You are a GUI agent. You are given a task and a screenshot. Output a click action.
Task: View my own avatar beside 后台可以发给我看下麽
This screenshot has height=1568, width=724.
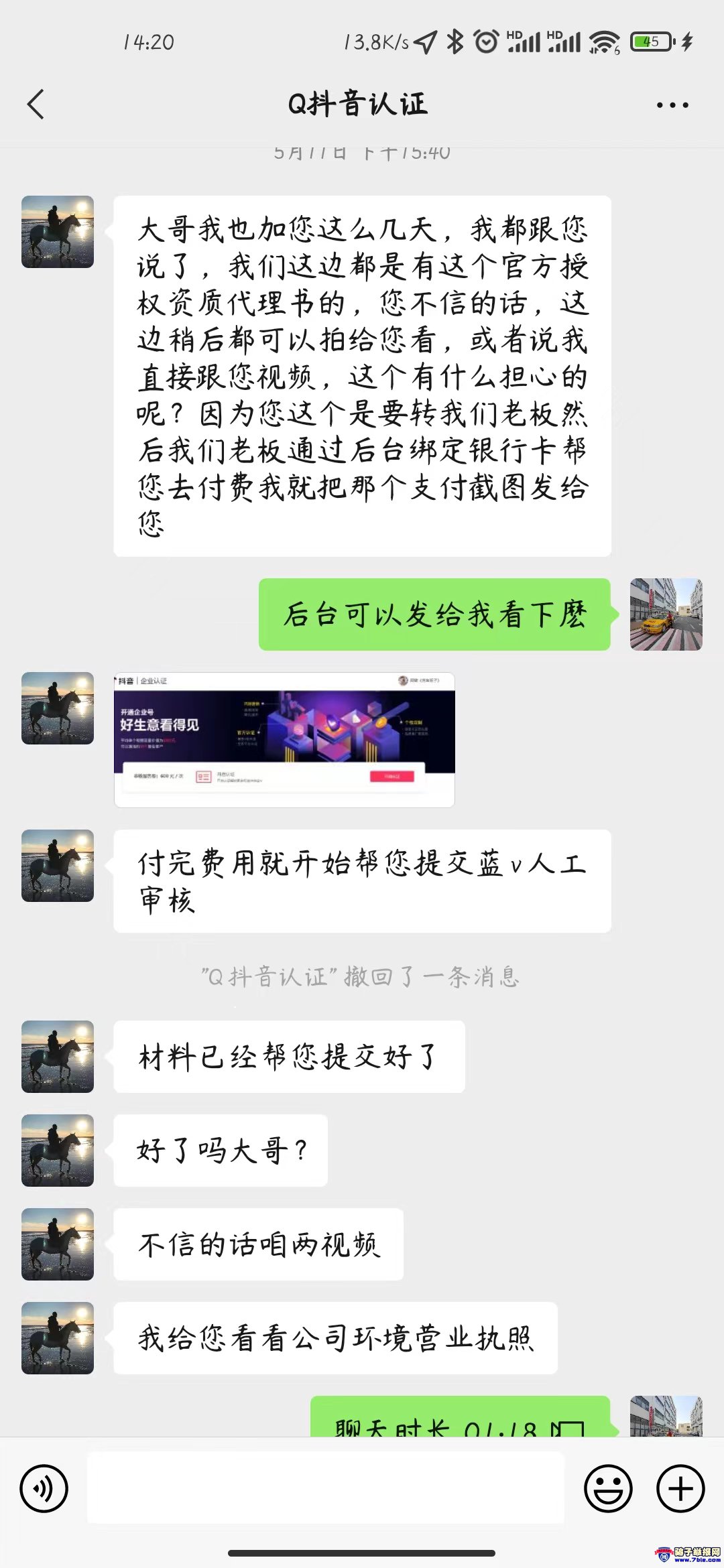tap(666, 614)
